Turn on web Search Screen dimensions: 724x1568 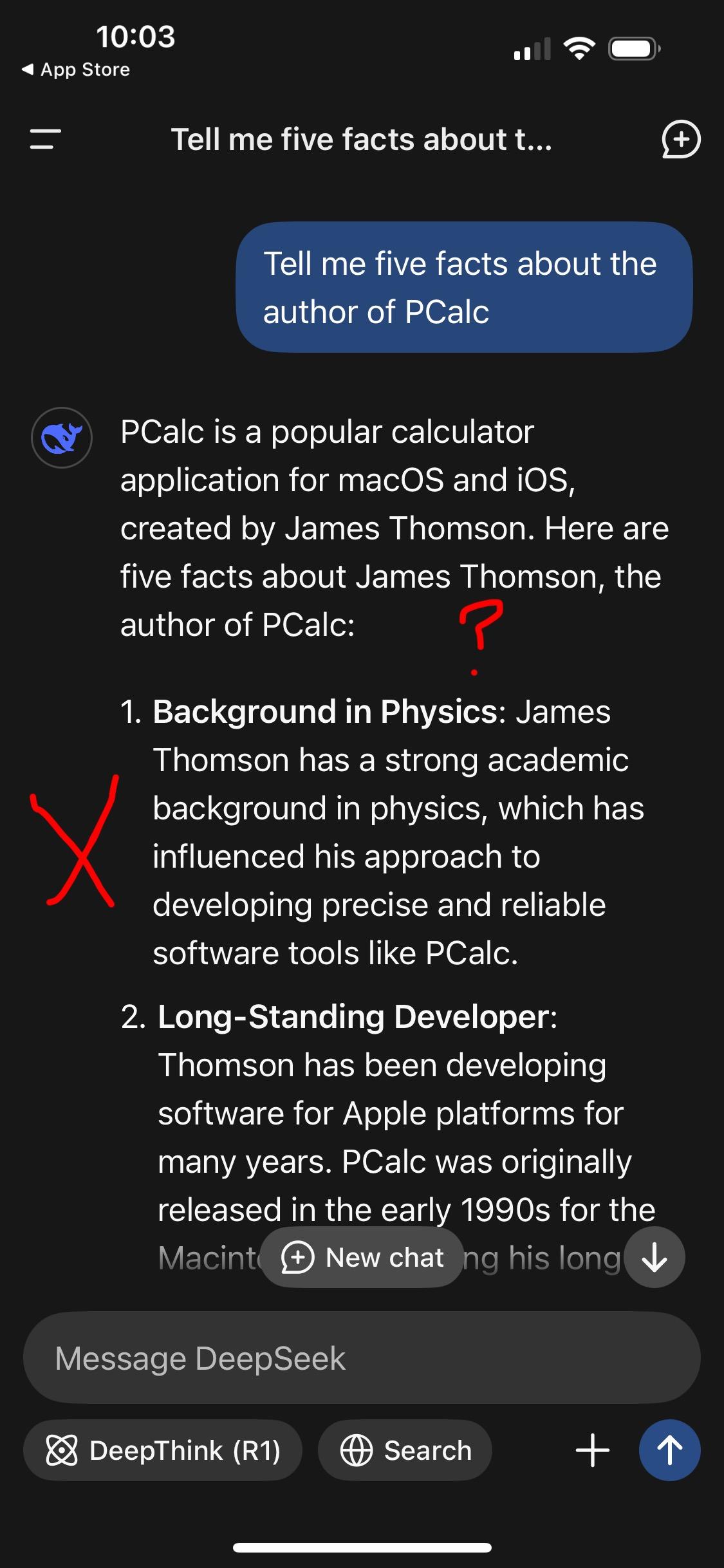(405, 1450)
